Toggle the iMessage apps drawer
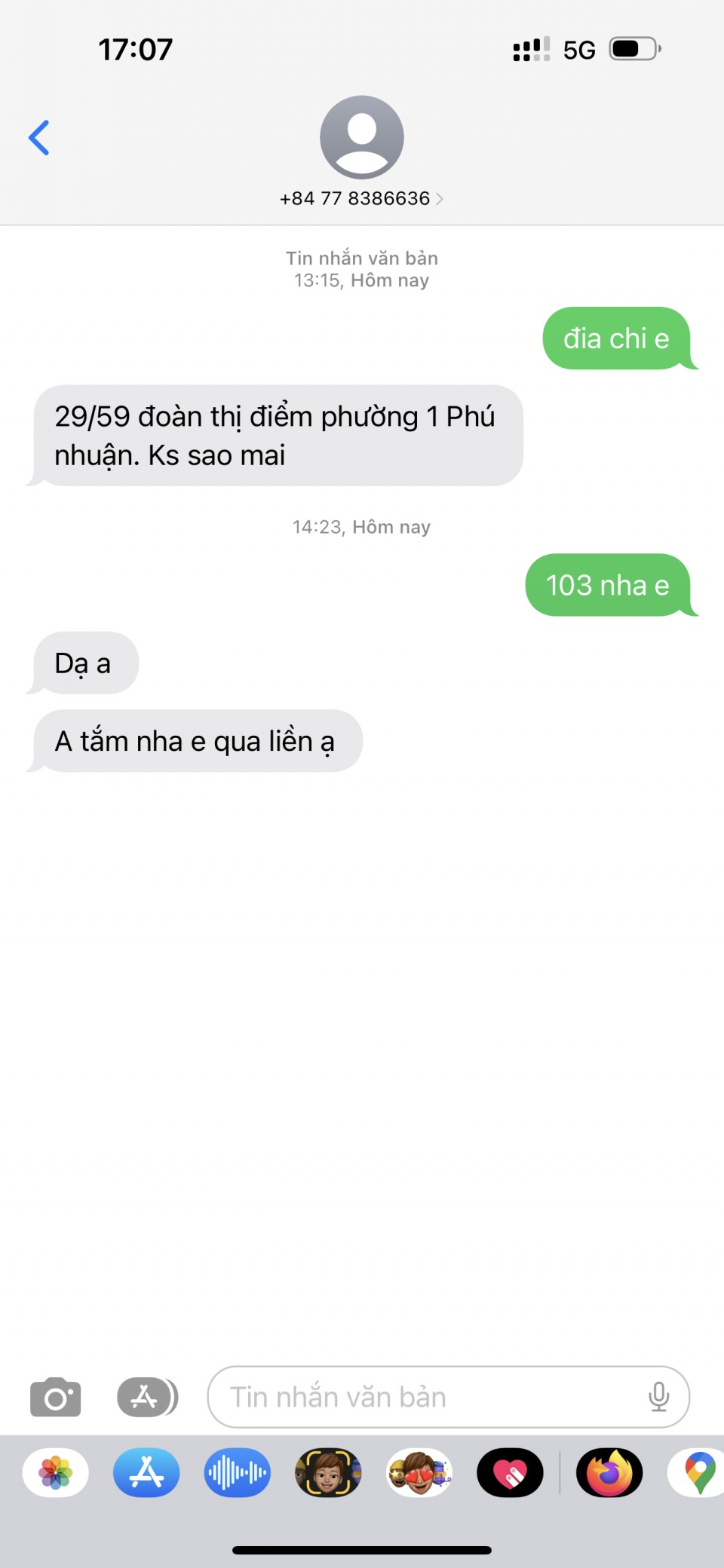724x1568 pixels. [x=146, y=1397]
